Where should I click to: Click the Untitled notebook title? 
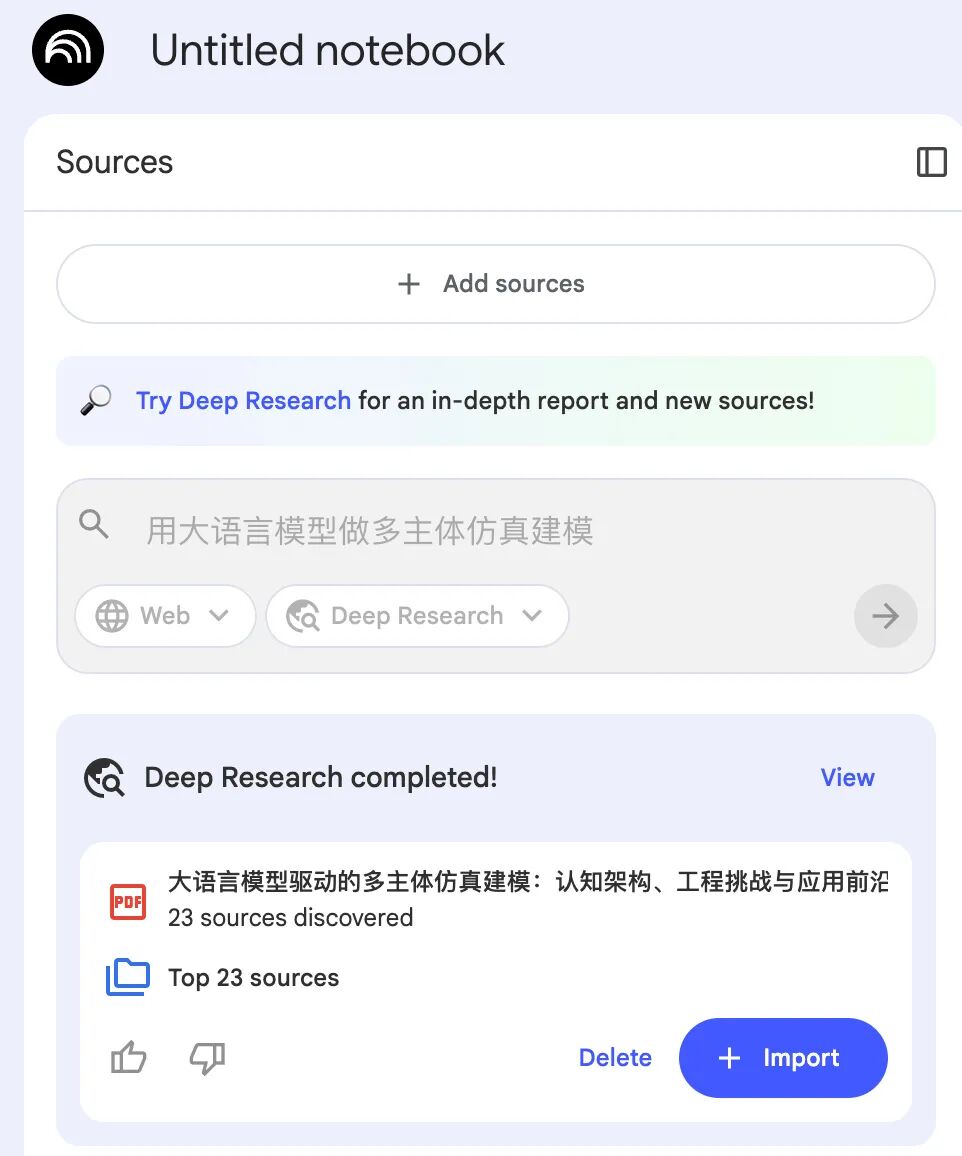coord(326,49)
